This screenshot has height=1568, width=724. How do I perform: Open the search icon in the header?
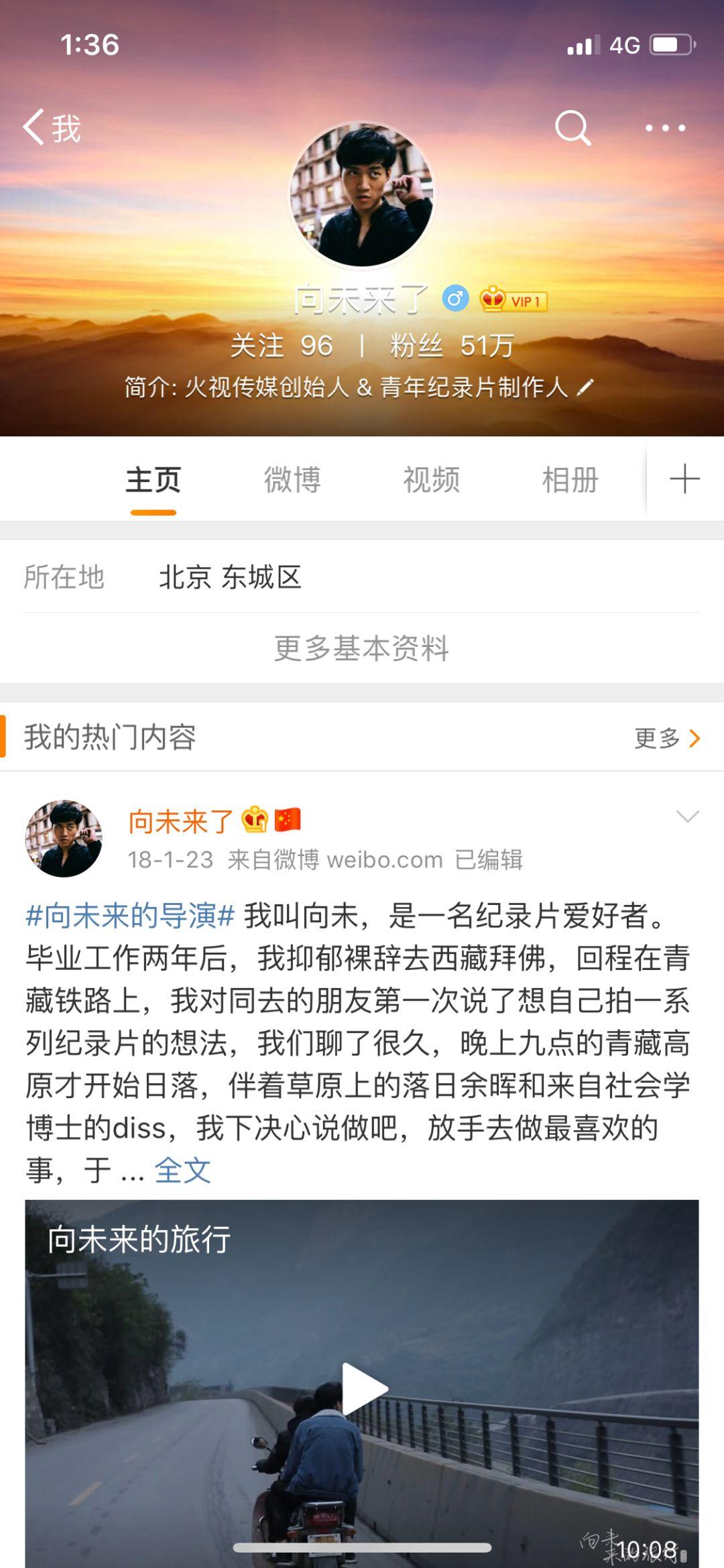pyautogui.click(x=573, y=127)
